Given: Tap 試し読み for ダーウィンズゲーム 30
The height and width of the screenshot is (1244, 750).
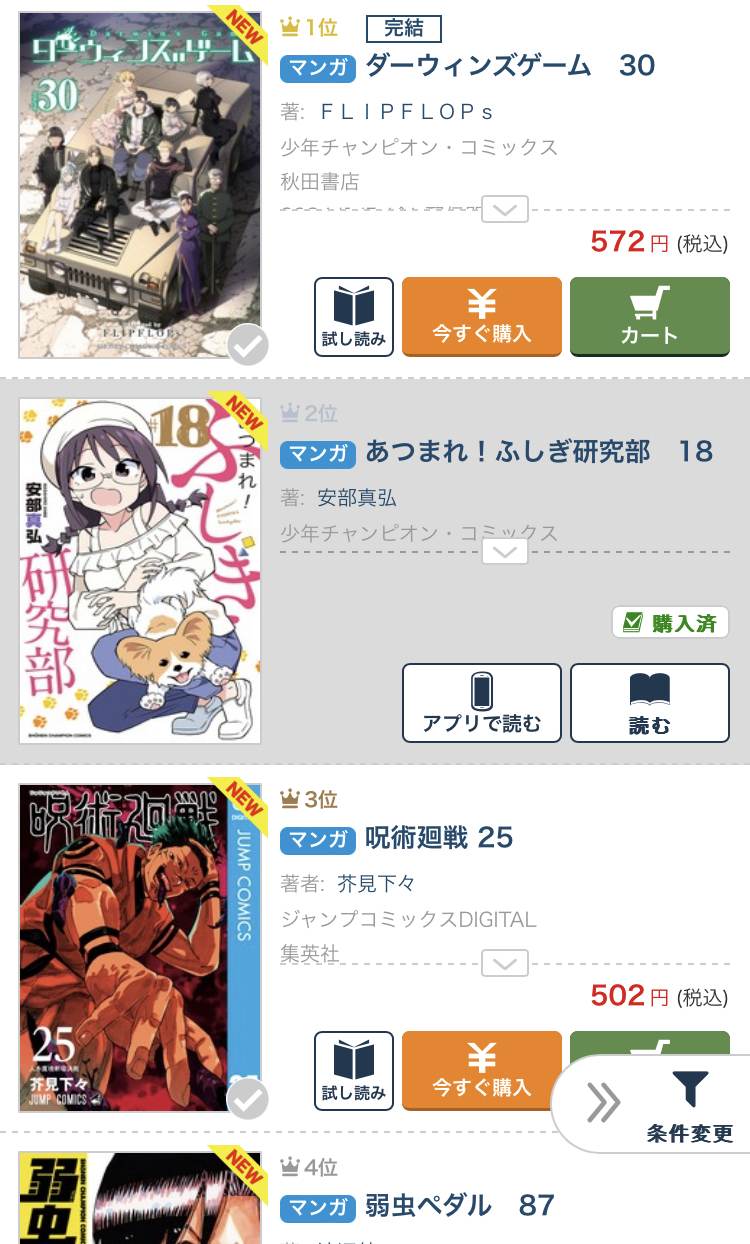Looking at the screenshot, I should [x=353, y=316].
